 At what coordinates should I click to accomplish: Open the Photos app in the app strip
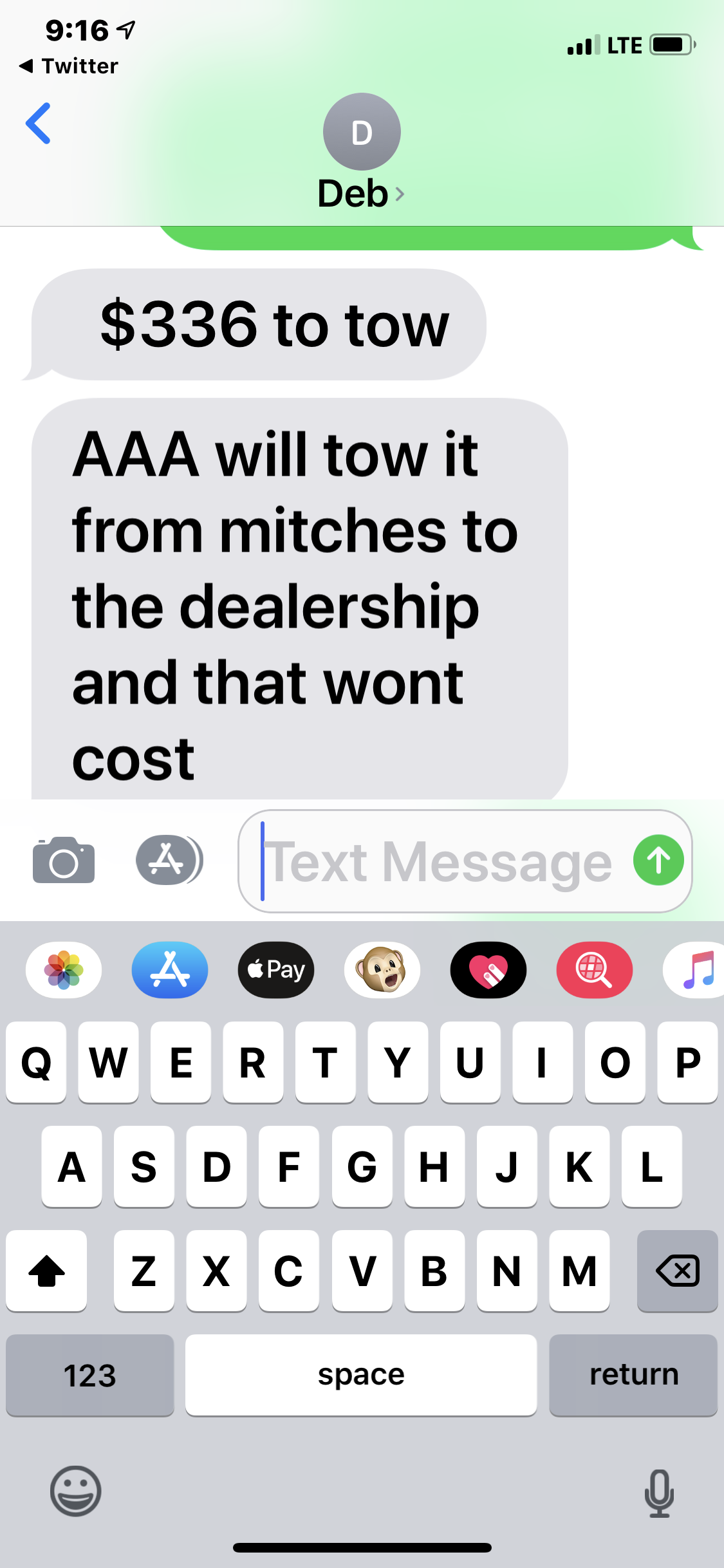pyautogui.click(x=64, y=969)
